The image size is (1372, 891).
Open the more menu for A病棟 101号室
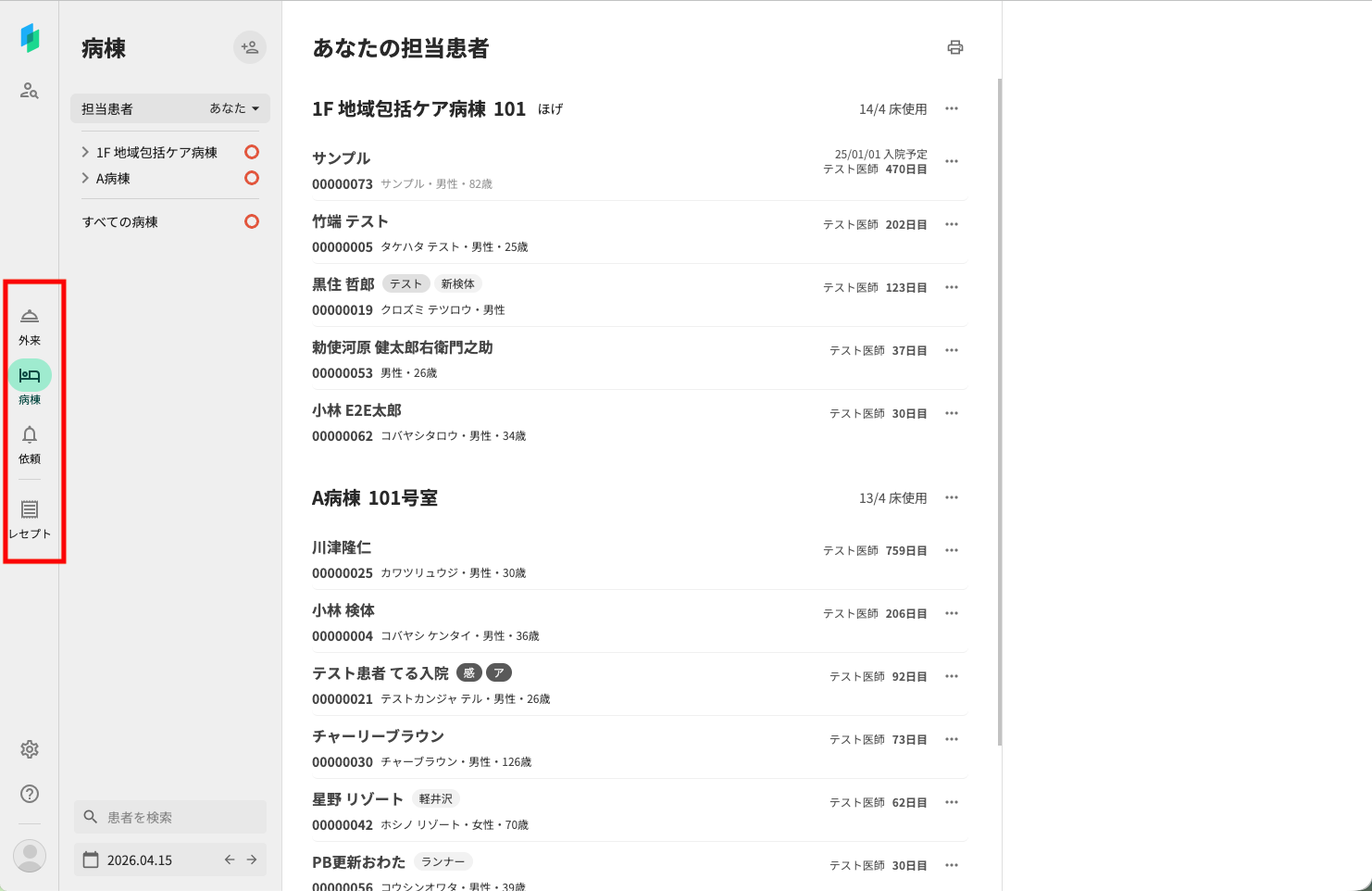(952, 497)
